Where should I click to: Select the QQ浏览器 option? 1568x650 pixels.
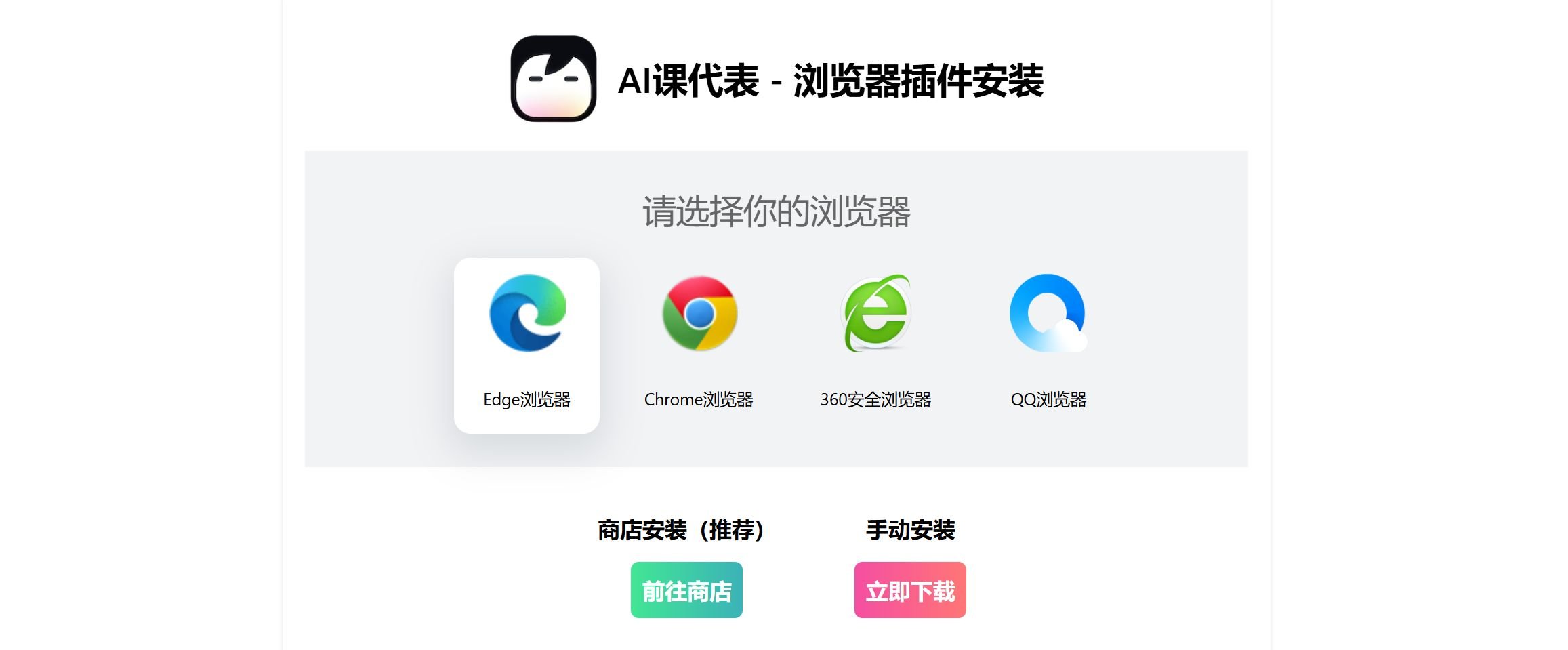(x=1048, y=344)
